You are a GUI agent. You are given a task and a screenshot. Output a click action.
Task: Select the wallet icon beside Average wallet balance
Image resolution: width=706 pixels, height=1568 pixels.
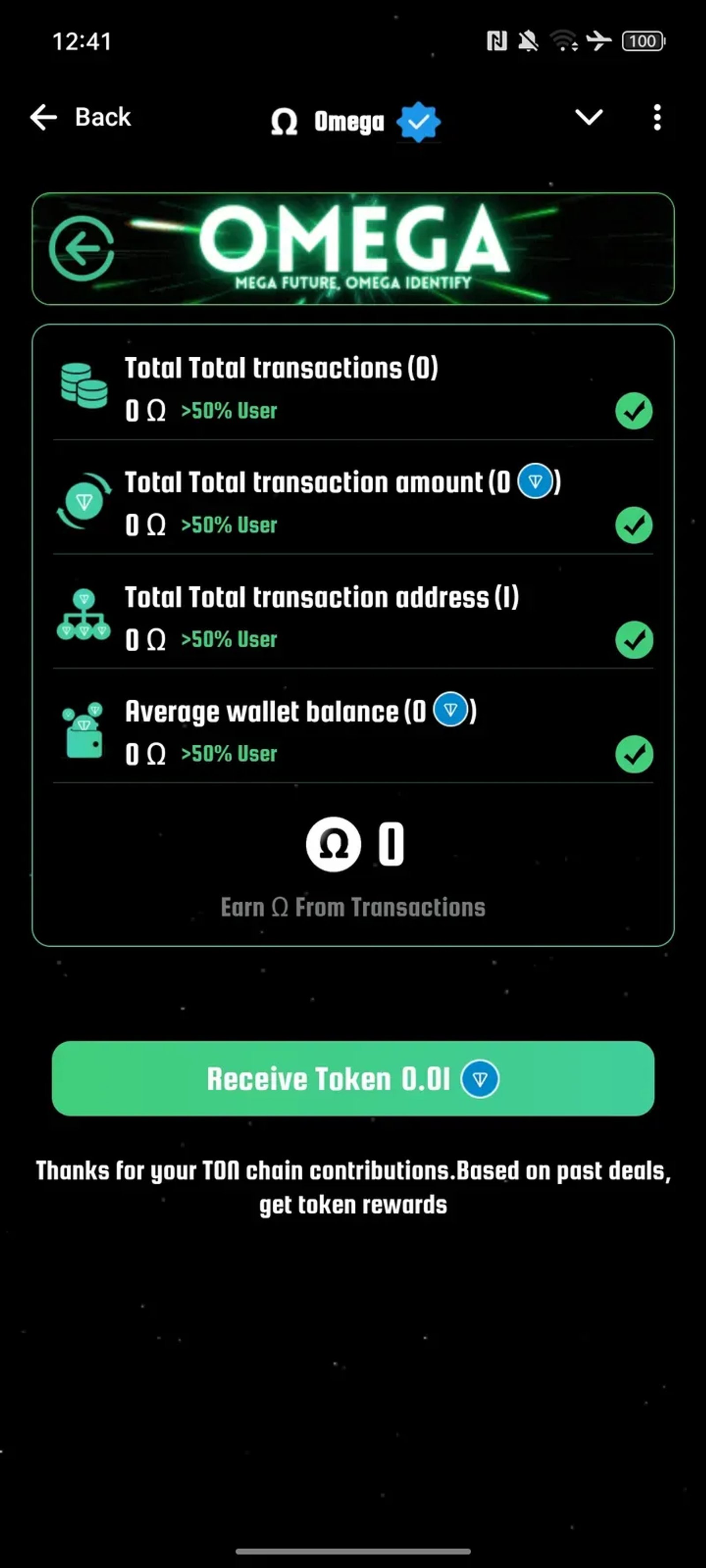[x=83, y=730]
